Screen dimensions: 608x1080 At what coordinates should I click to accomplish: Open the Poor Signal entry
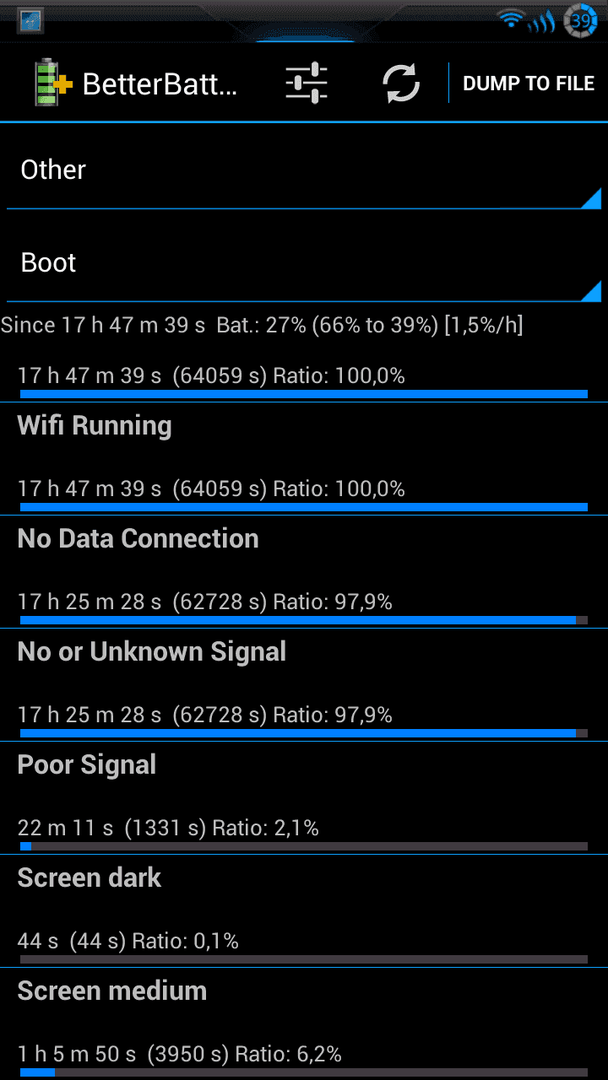pos(304,798)
